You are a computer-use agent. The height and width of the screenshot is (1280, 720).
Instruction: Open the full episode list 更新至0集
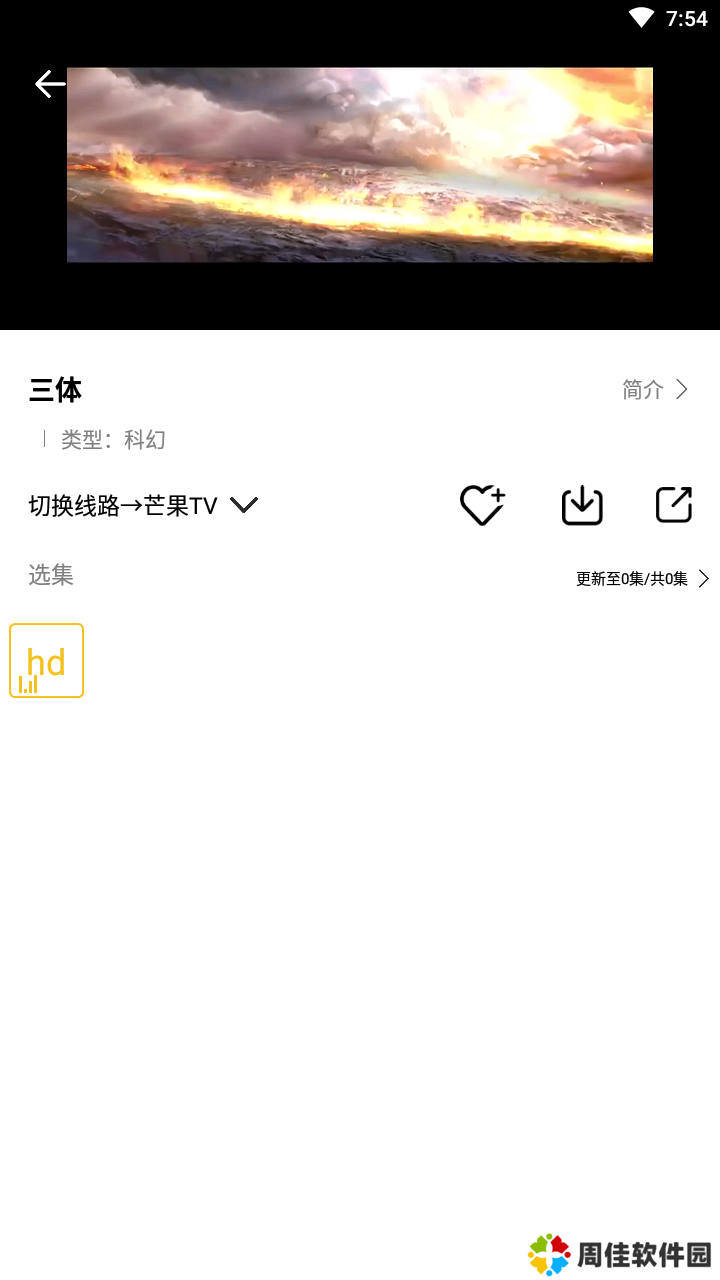[642, 579]
